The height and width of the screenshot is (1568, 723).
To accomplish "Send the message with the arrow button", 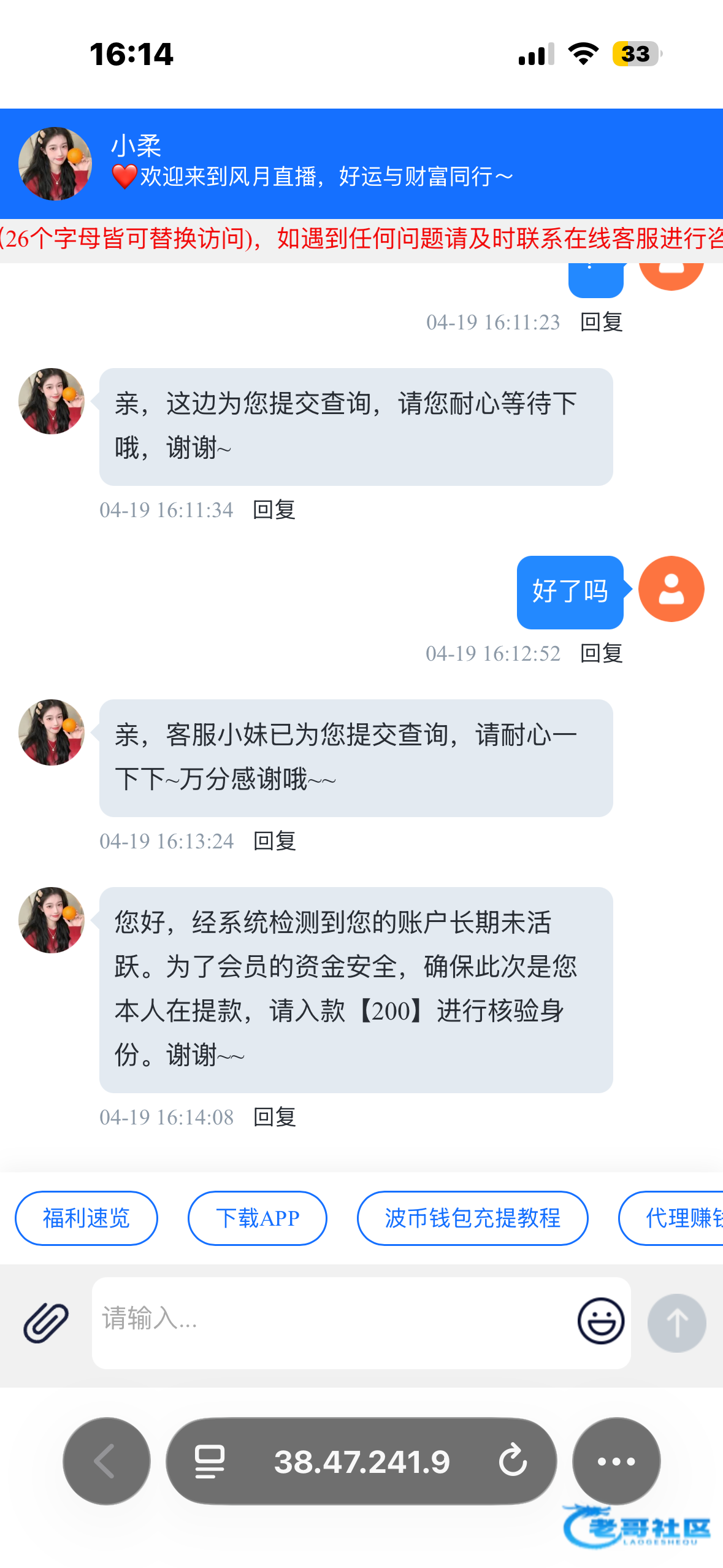I will tap(676, 1323).
